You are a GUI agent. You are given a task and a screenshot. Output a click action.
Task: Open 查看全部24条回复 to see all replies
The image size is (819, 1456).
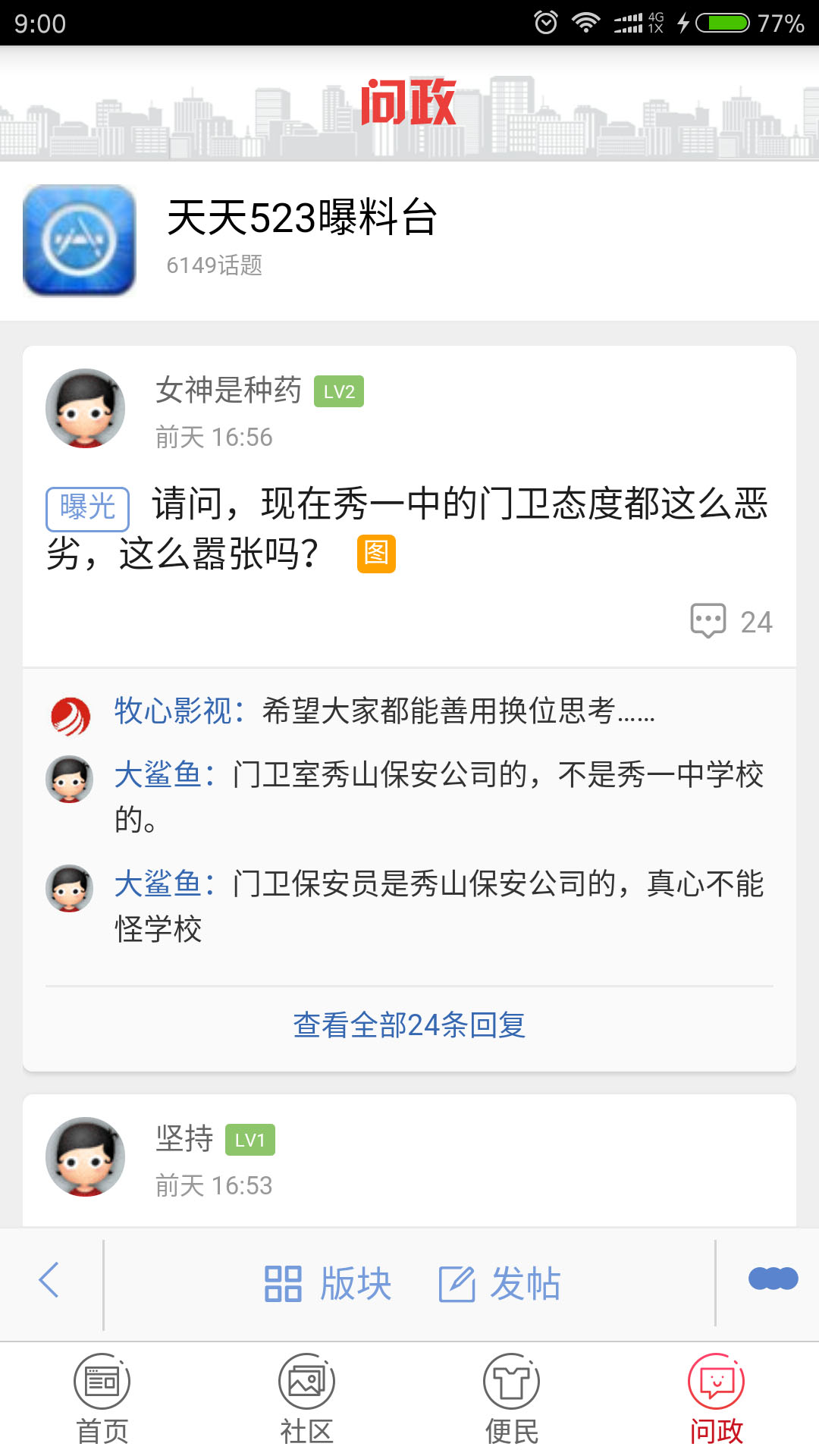click(409, 1025)
